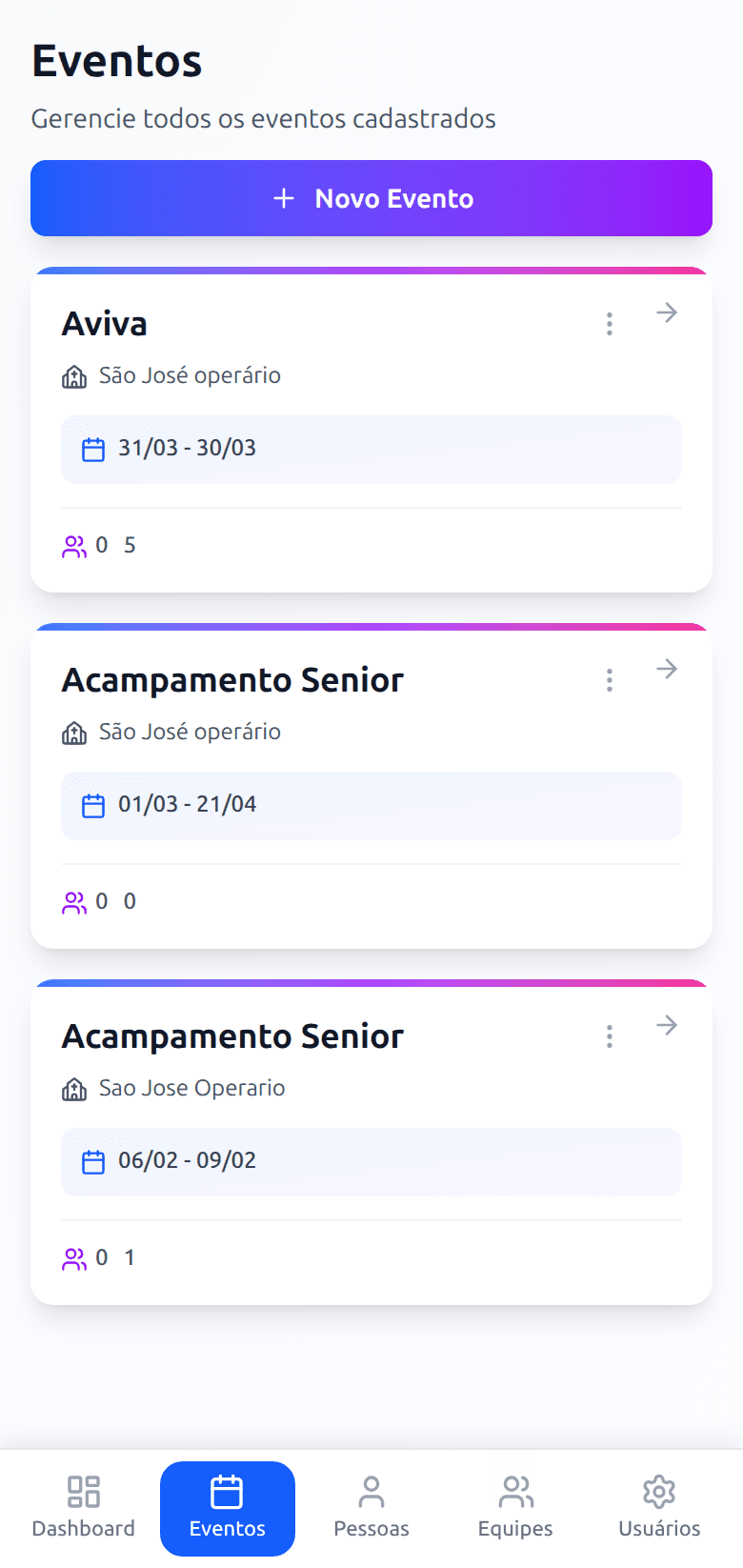
Task: Open the Aviva event via its arrow
Action: click(667, 312)
